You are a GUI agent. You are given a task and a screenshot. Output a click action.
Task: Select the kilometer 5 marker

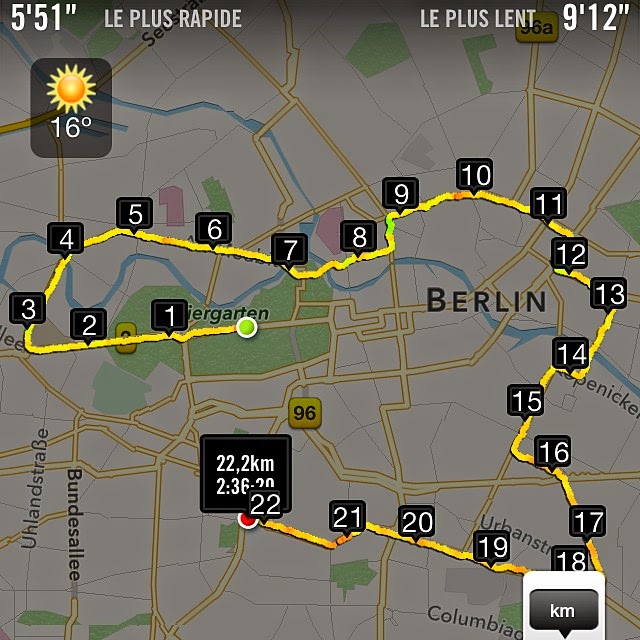tap(134, 214)
